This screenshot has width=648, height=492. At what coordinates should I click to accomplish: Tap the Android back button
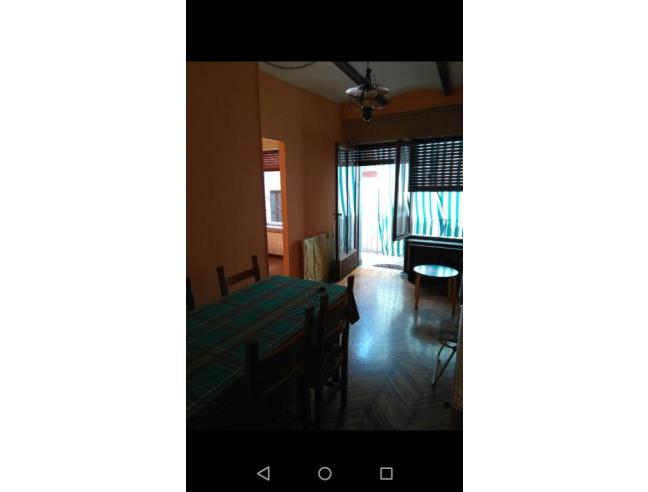coord(263,473)
